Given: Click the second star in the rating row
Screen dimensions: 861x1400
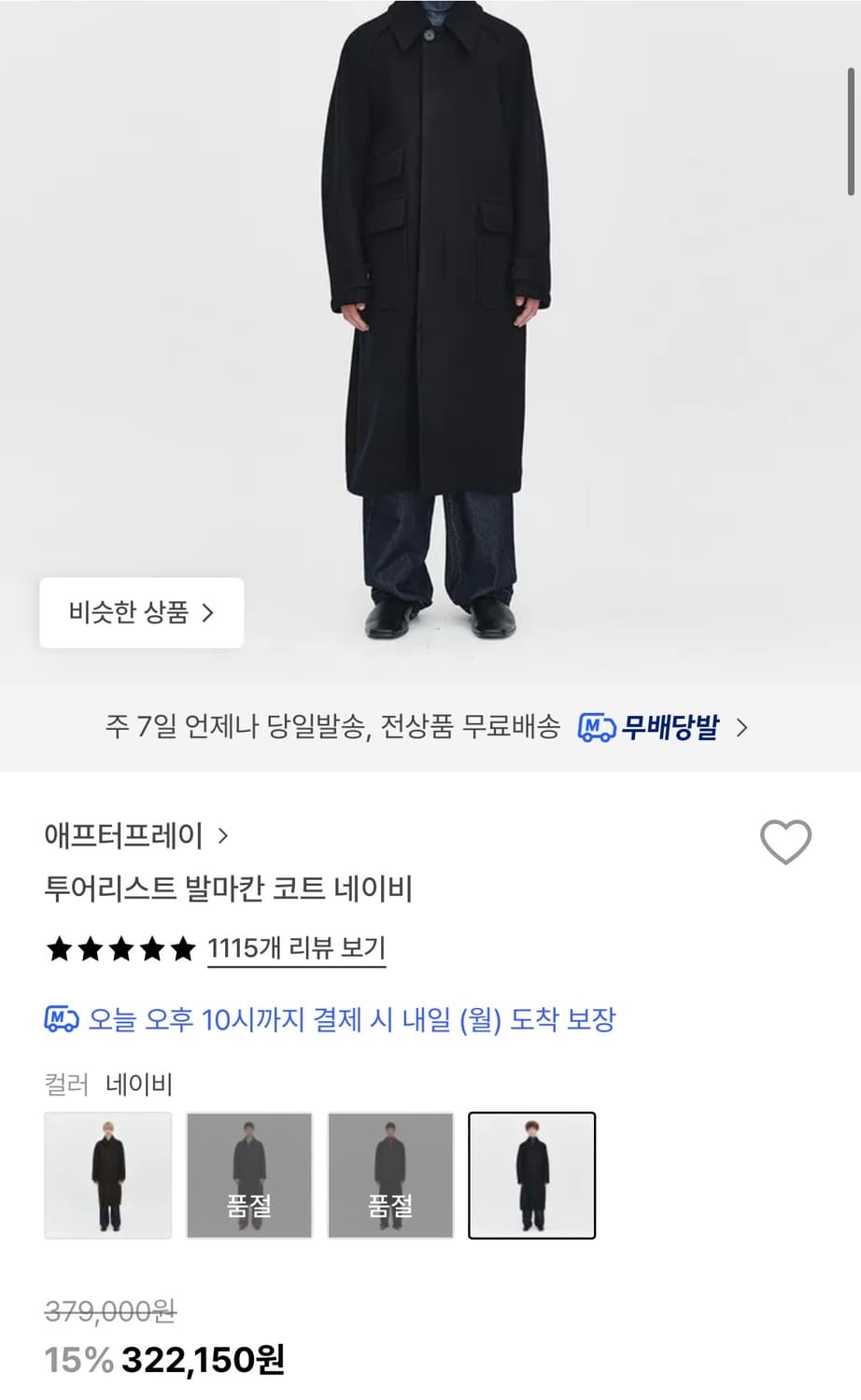Looking at the screenshot, I should click(x=91, y=947).
